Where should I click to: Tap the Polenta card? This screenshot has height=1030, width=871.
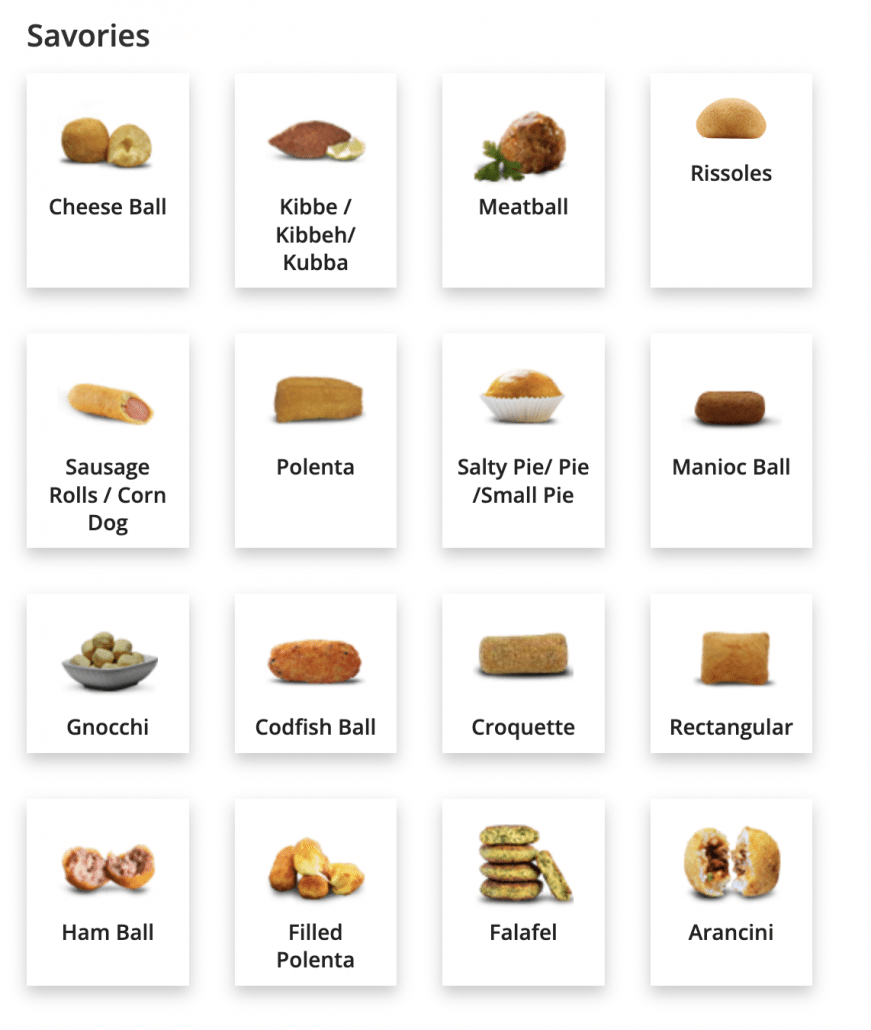315,440
